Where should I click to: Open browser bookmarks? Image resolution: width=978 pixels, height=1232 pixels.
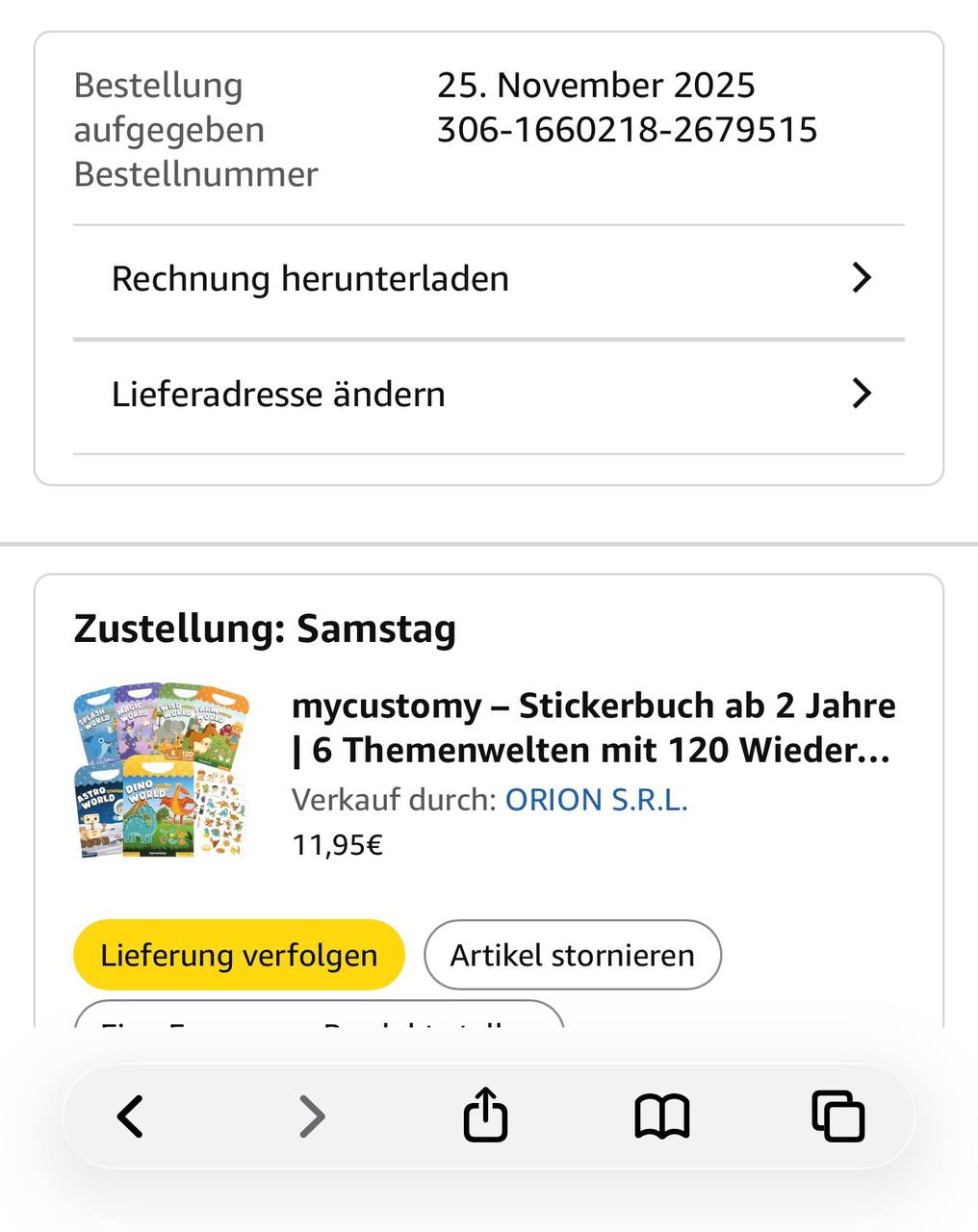click(x=662, y=1116)
